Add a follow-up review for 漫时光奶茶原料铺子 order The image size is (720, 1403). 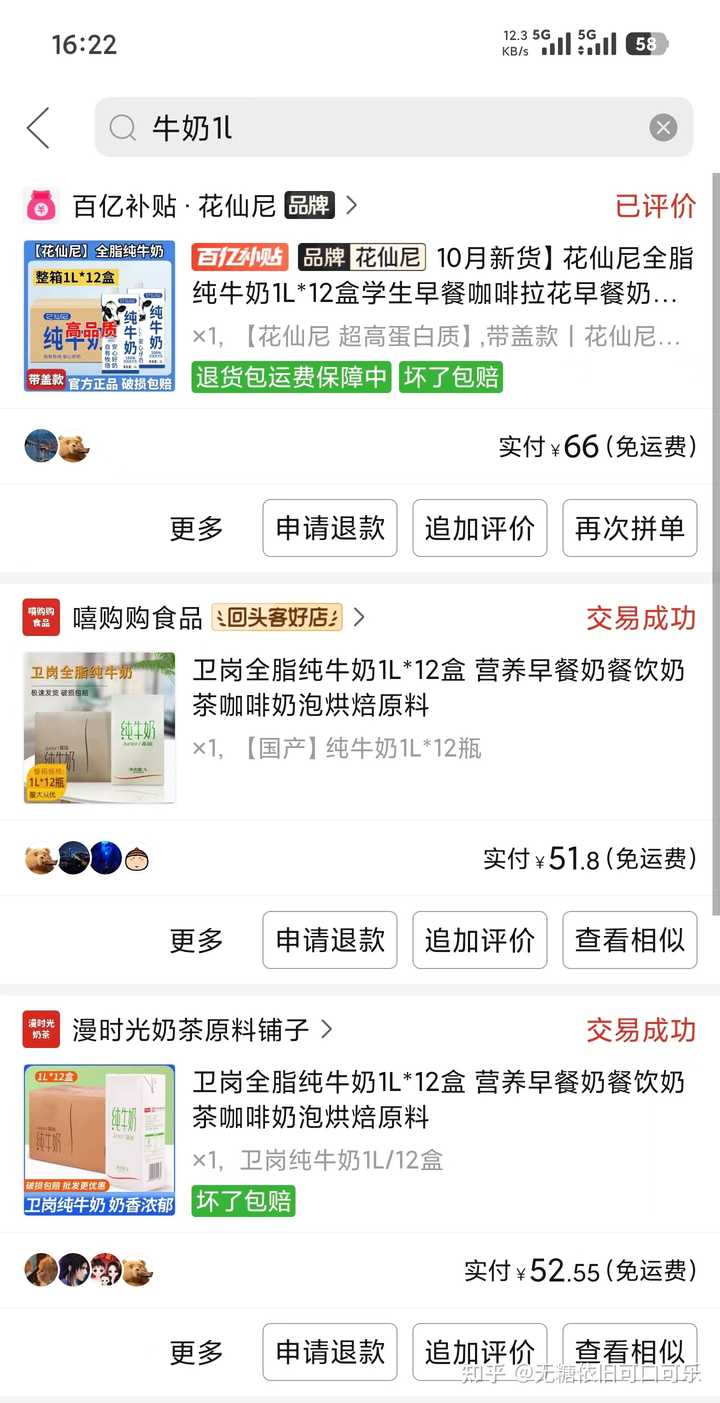[x=480, y=1352]
